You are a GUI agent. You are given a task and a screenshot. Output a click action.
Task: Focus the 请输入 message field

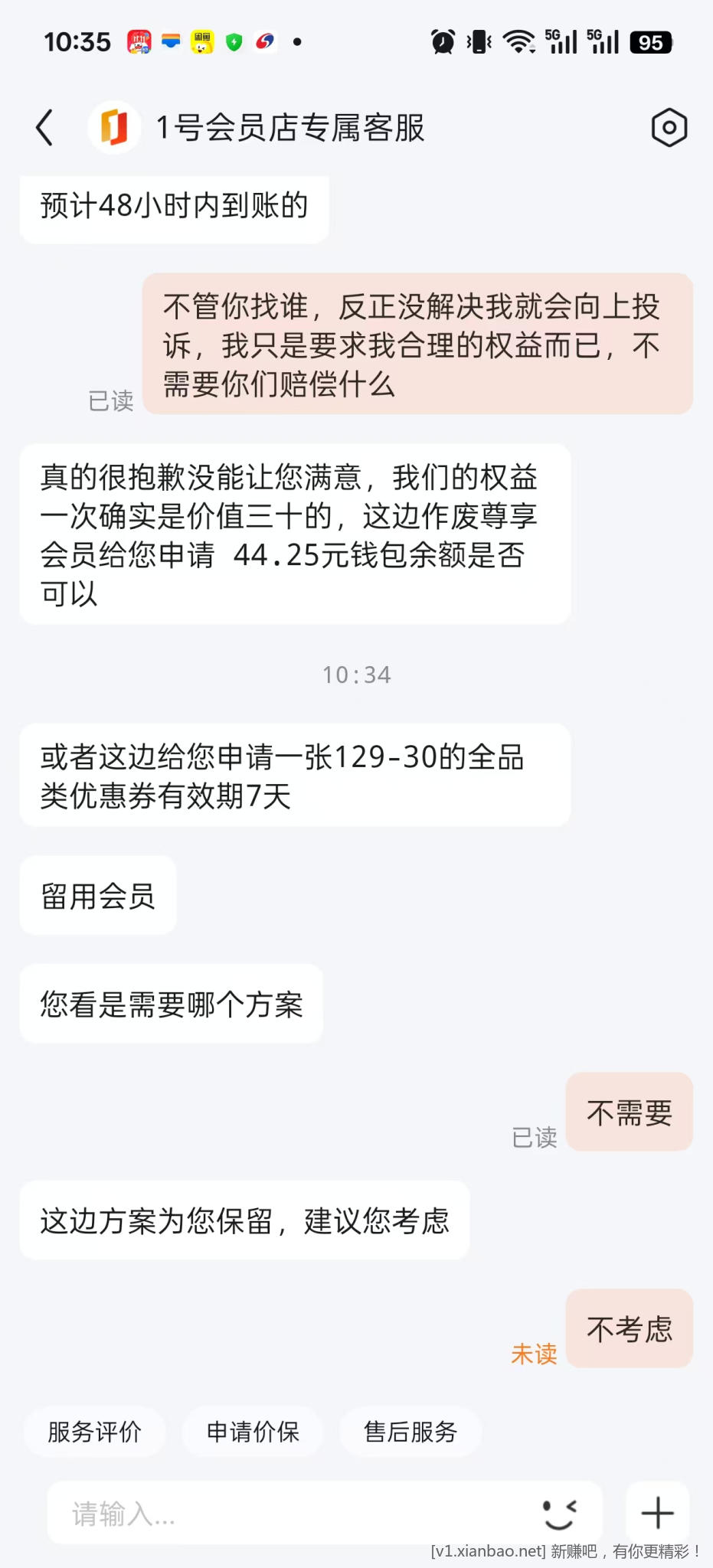click(291, 1514)
